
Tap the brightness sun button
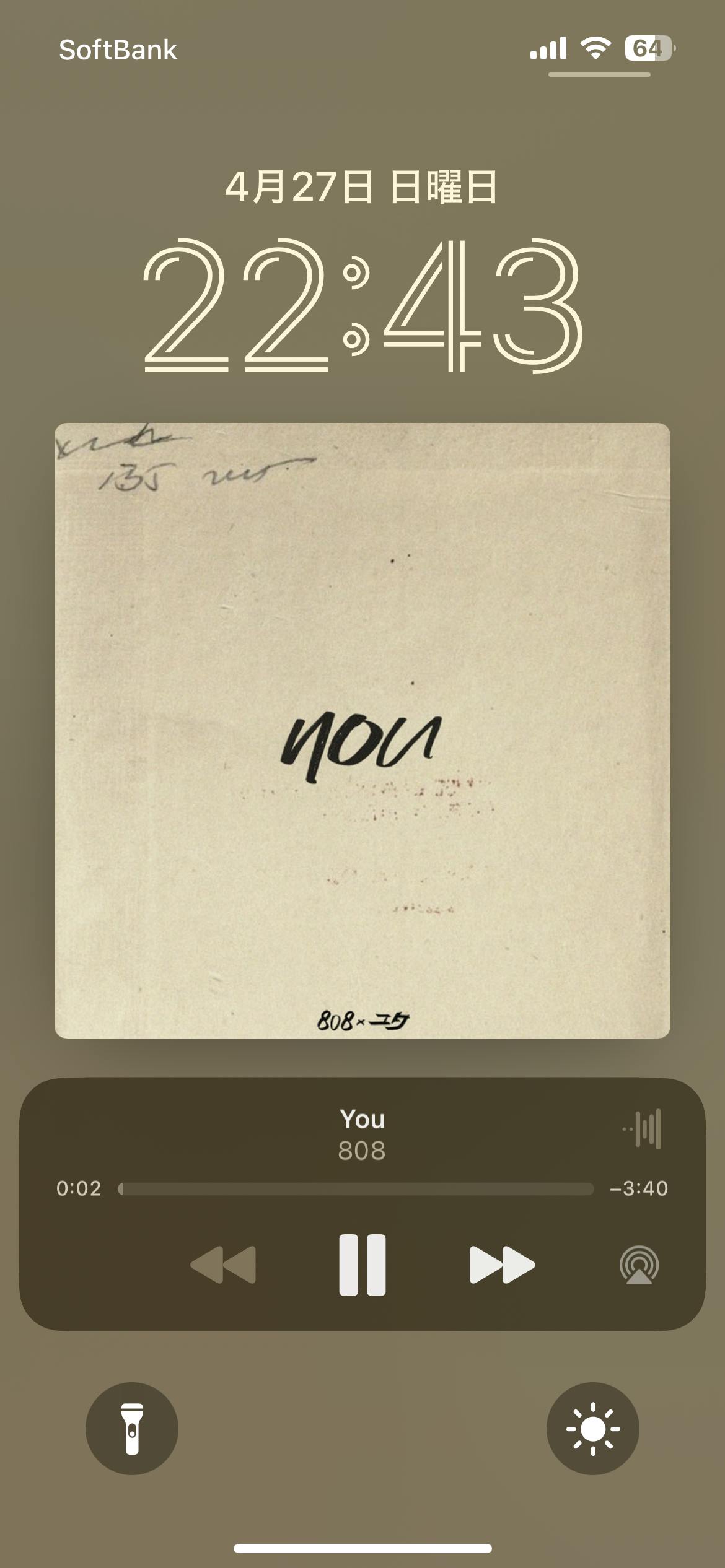pos(592,1429)
